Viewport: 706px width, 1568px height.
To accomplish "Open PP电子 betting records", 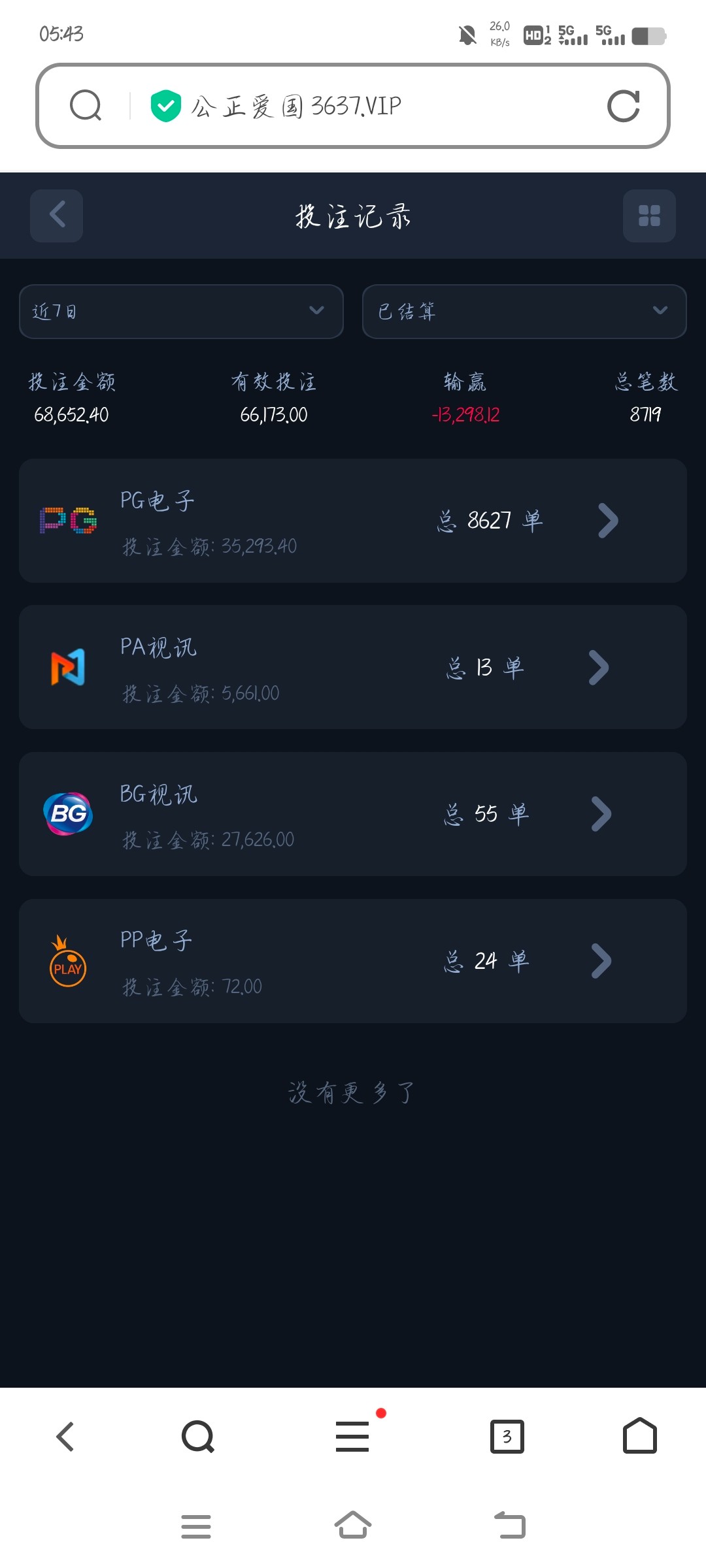I will [353, 961].
